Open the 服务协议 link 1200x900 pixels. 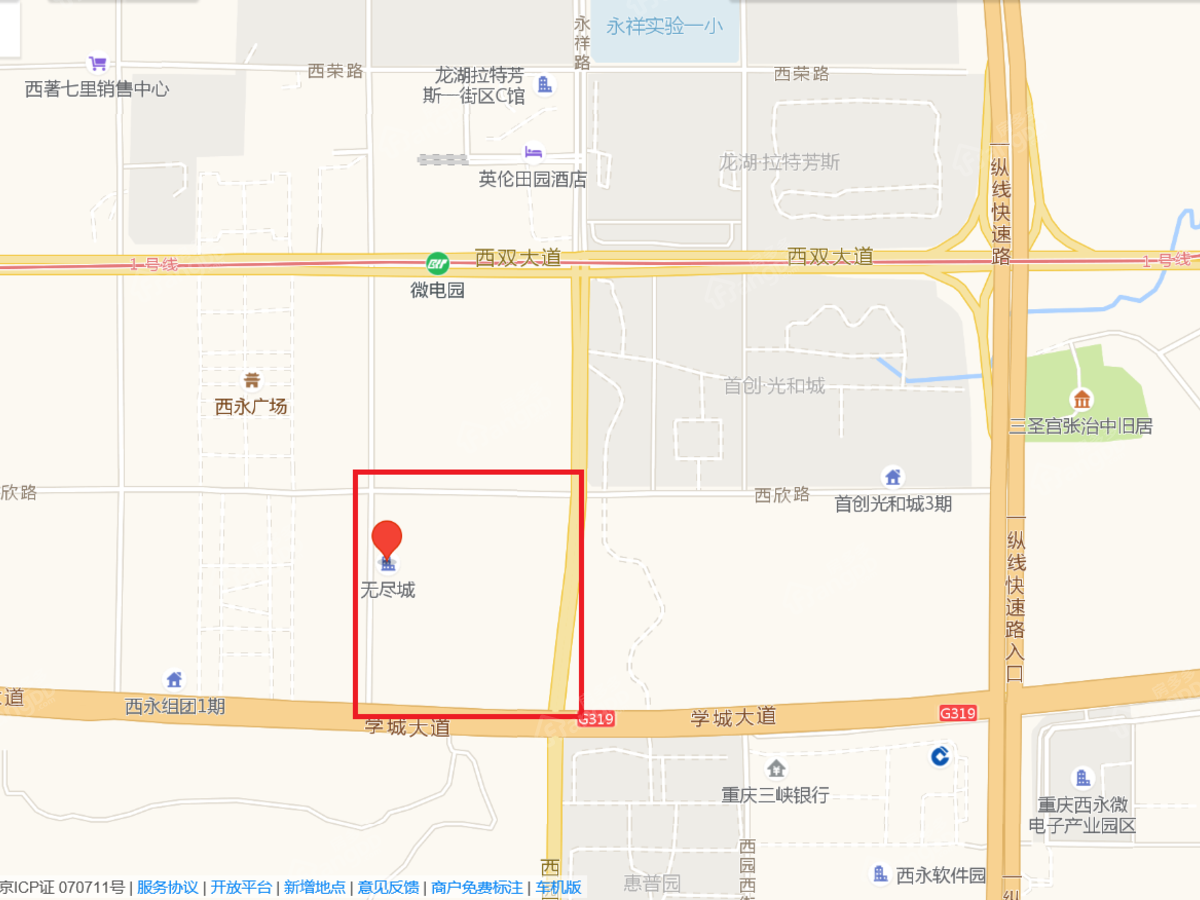pos(167,887)
